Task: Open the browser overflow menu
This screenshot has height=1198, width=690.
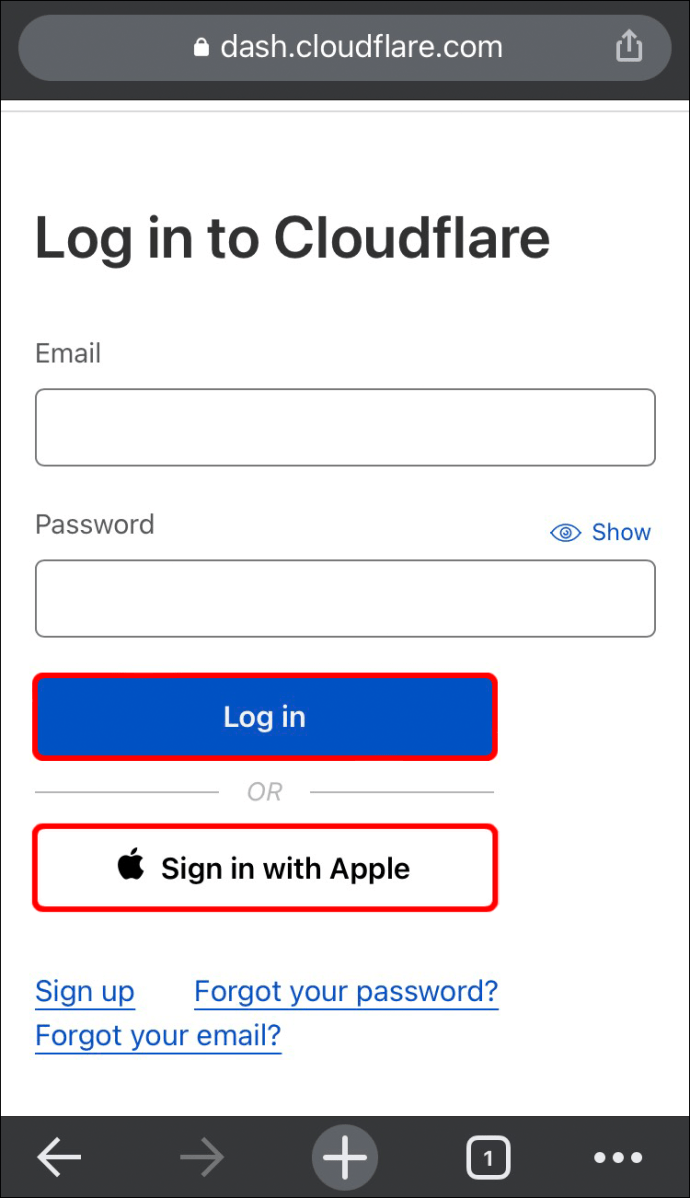Action: click(x=618, y=1157)
